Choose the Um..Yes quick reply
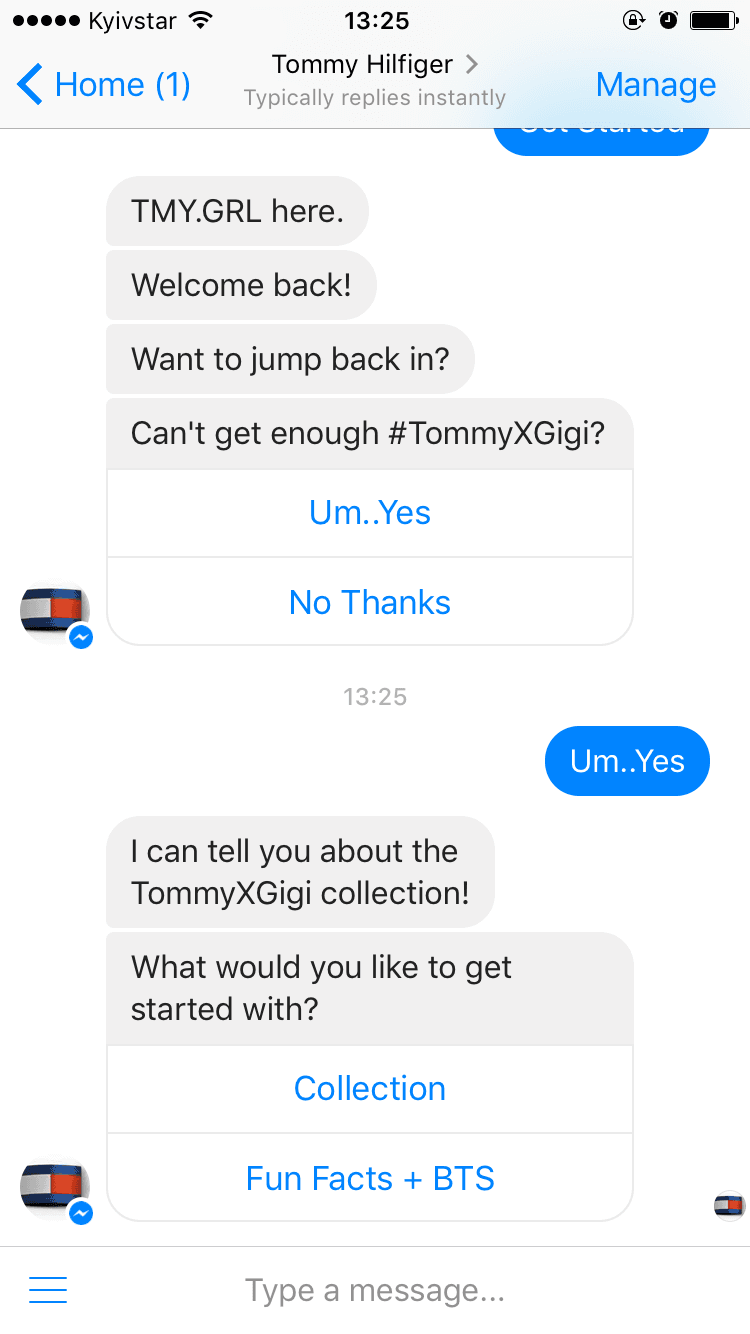The height and width of the screenshot is (1334, 750). point(370,513)
